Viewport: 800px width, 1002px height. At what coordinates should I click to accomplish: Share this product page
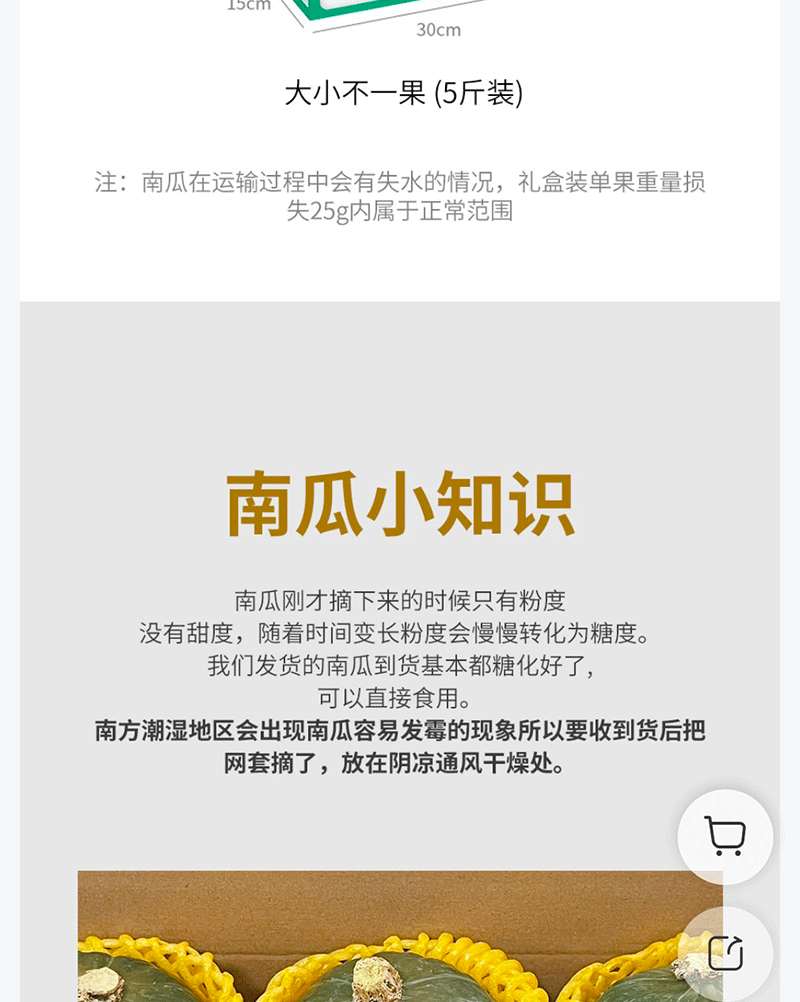[725, 952]
